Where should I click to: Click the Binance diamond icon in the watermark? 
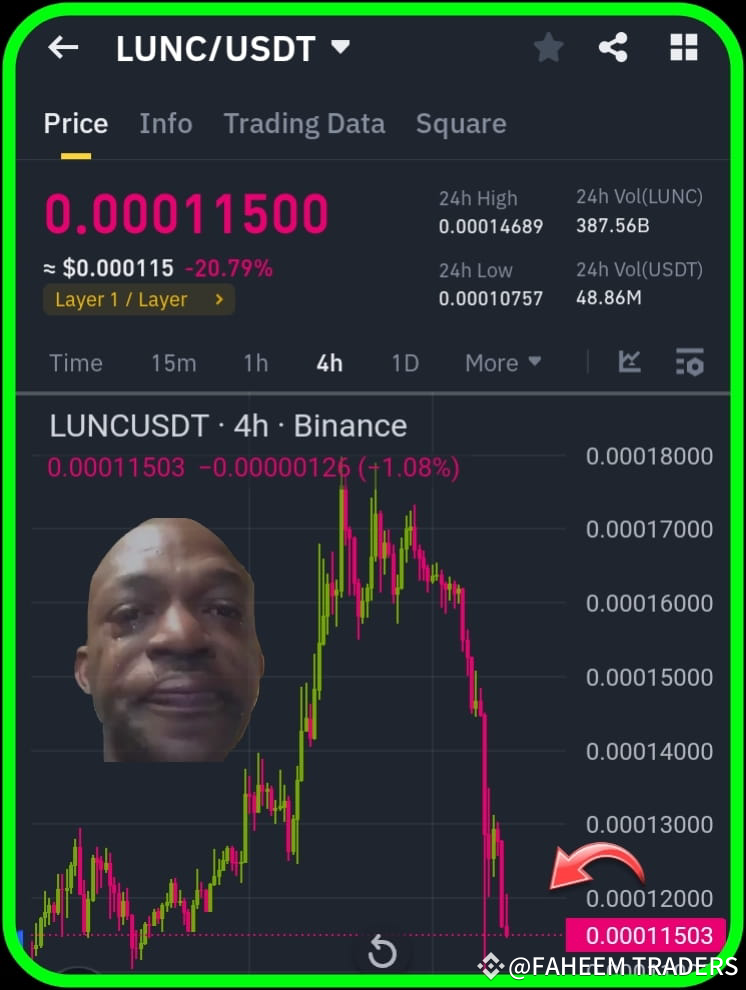point(489,966)
